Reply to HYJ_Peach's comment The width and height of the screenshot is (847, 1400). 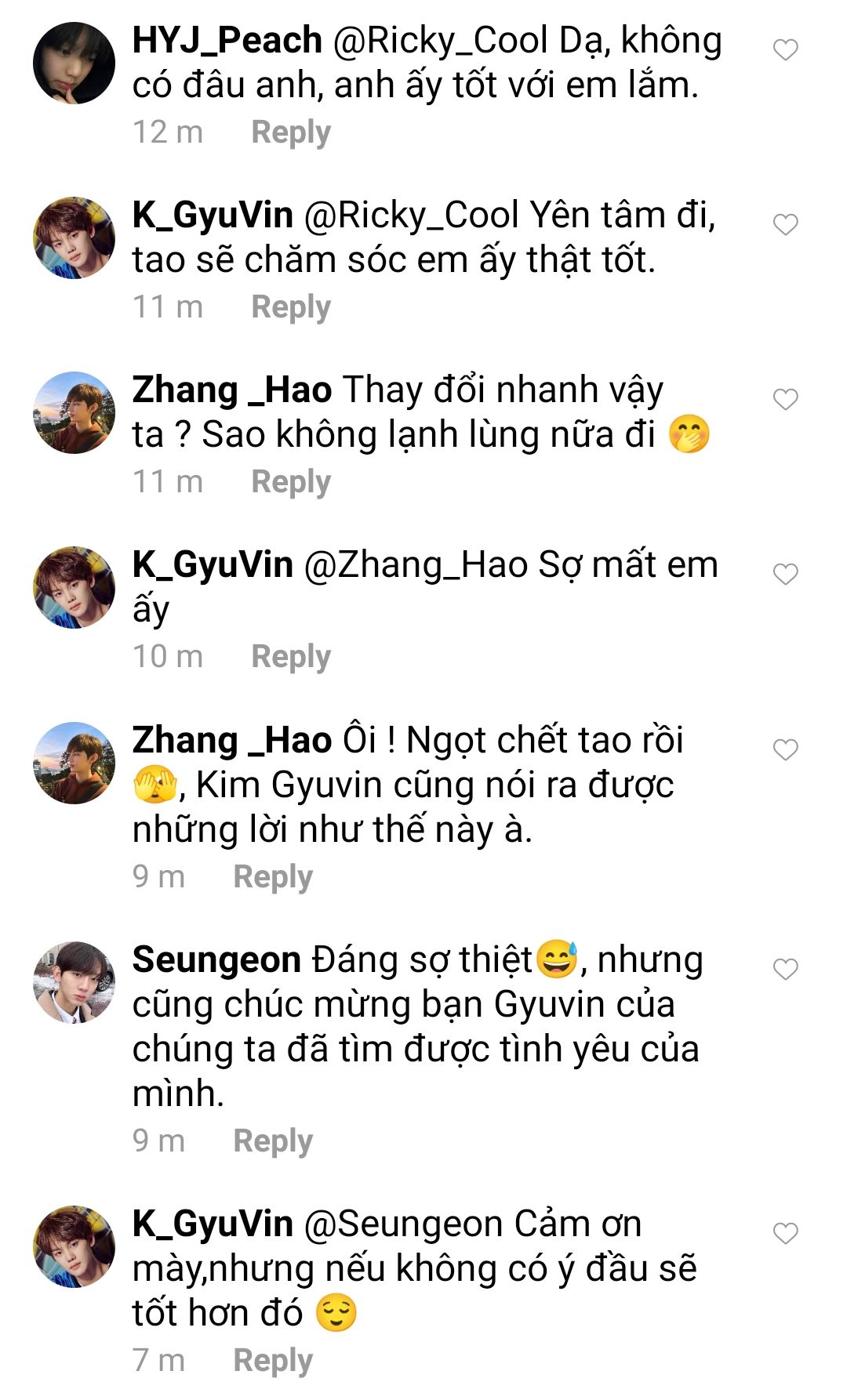[x=290, y=132]
